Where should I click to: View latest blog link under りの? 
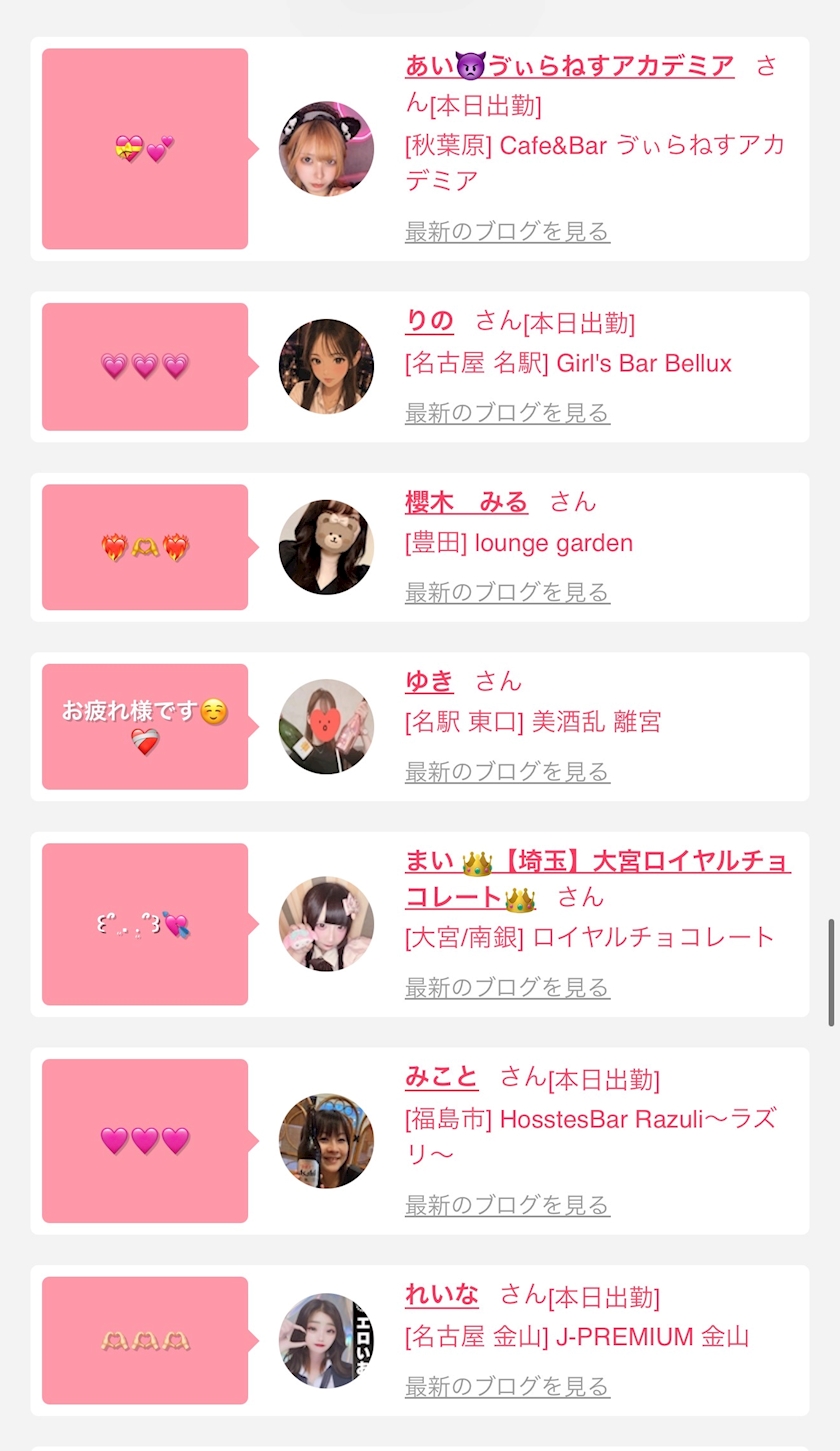pyautogui.click(x=507, y=413)
